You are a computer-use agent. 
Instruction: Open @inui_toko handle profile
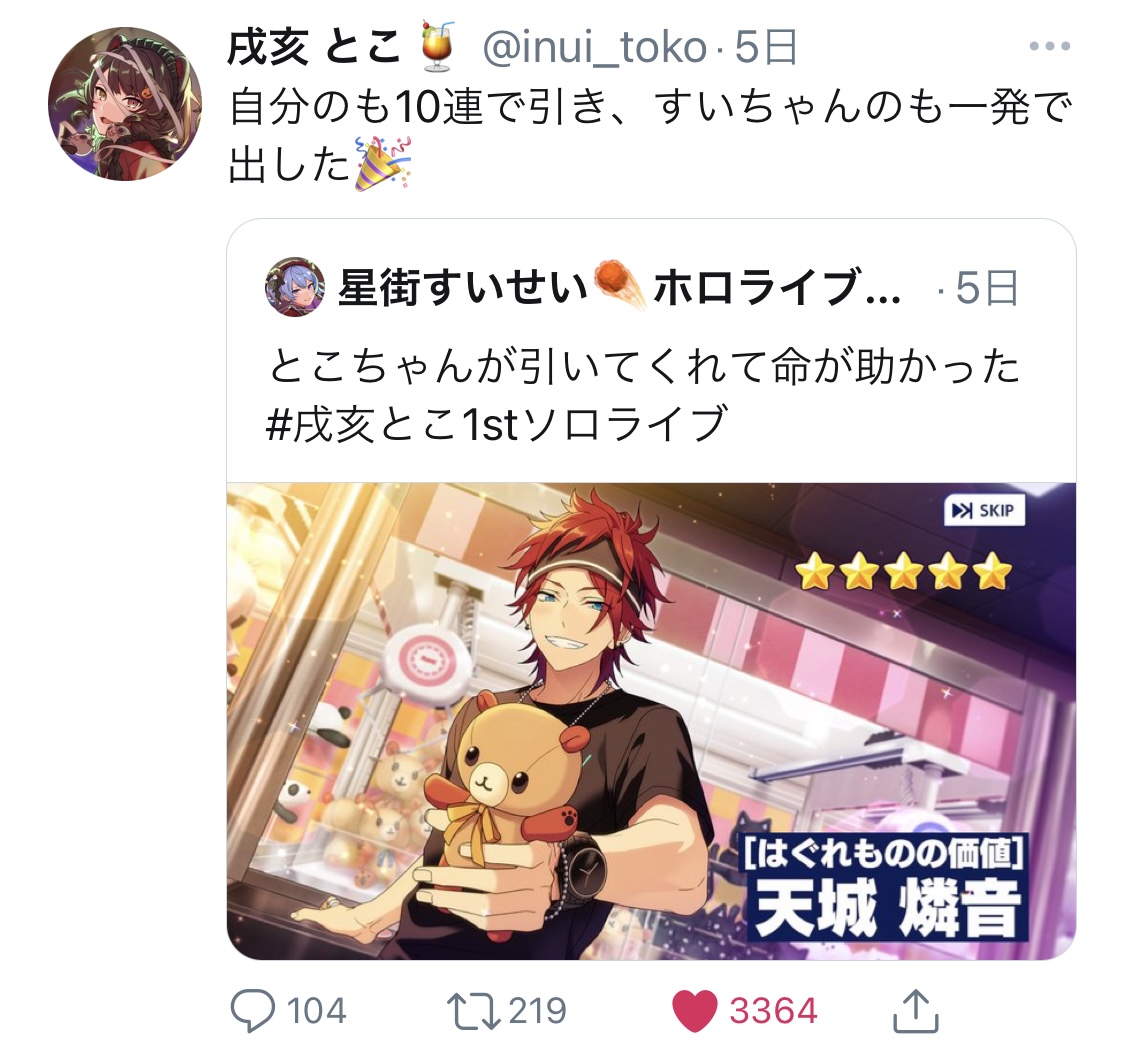593,48
